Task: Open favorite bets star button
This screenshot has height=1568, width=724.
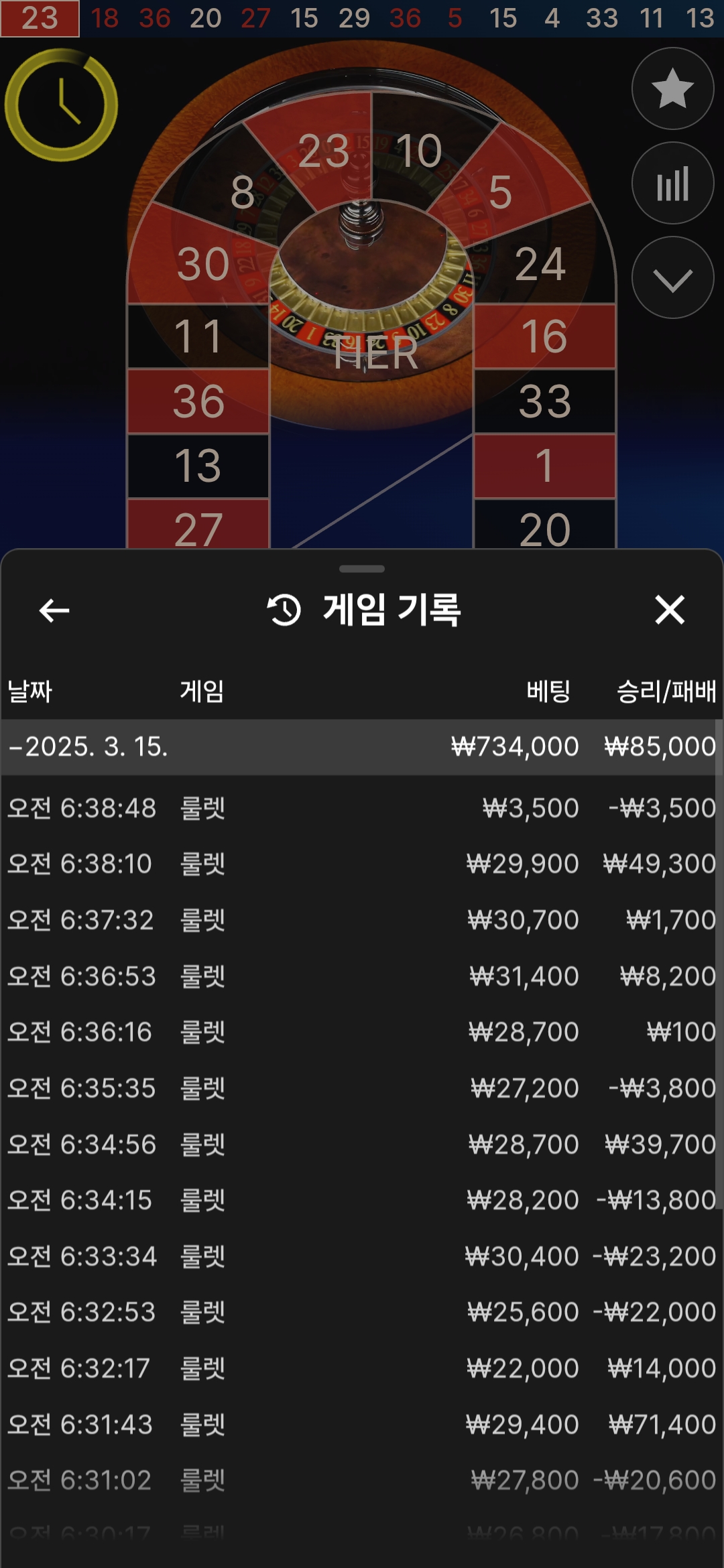Action: click(x=672, y=88)
